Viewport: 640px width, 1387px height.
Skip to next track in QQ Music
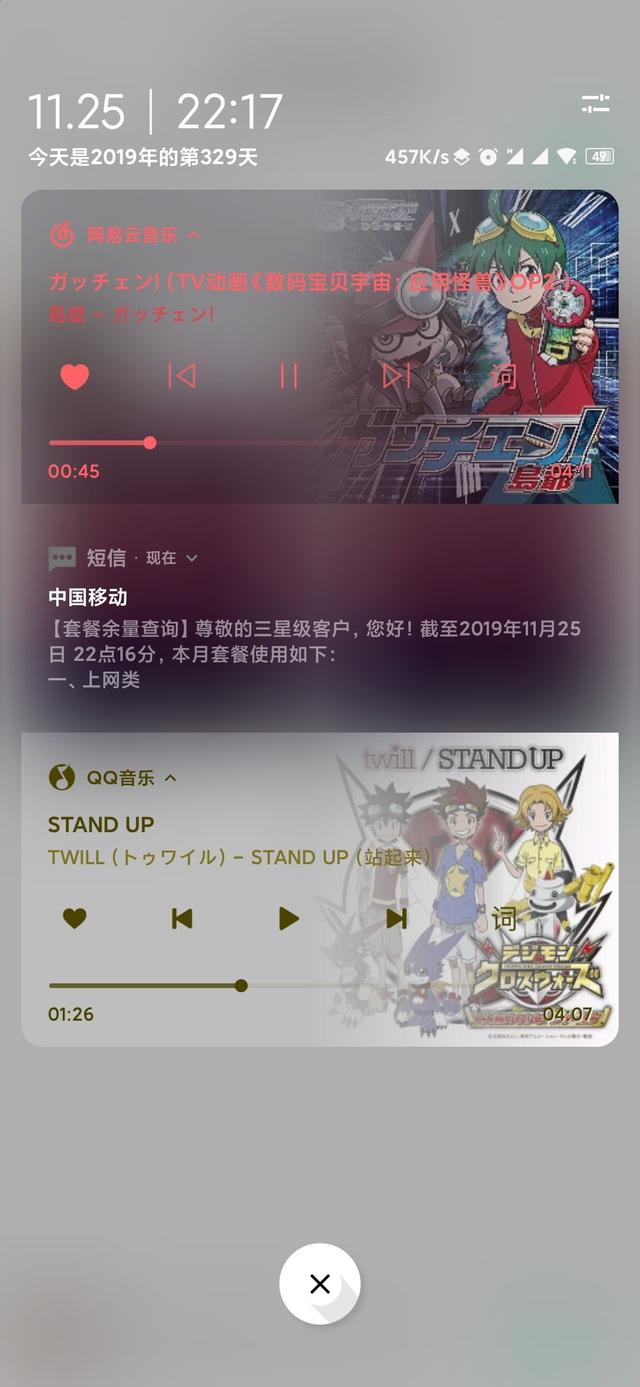[x=397, y=918]
